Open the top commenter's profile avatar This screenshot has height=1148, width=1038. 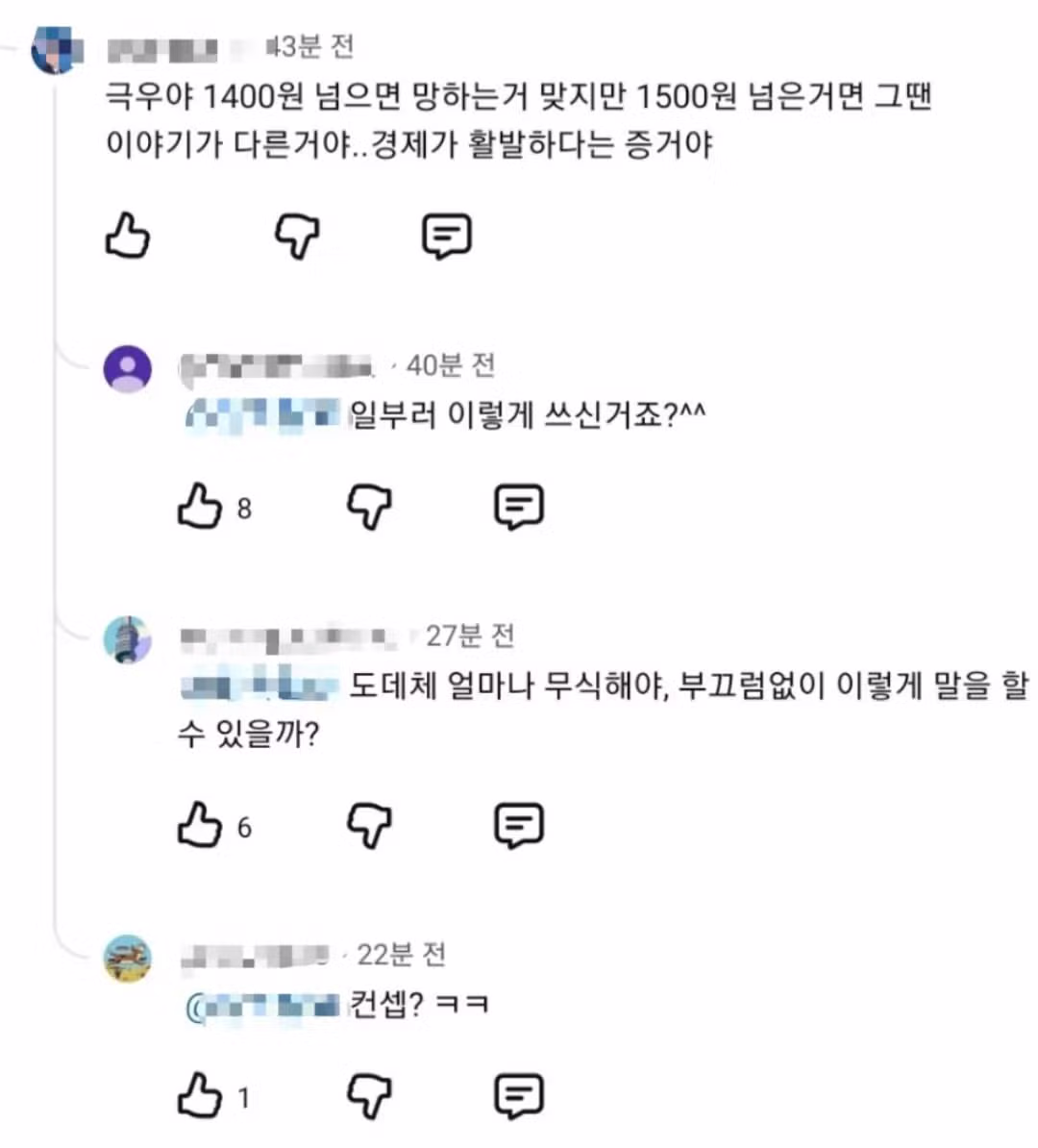(55, 50)
